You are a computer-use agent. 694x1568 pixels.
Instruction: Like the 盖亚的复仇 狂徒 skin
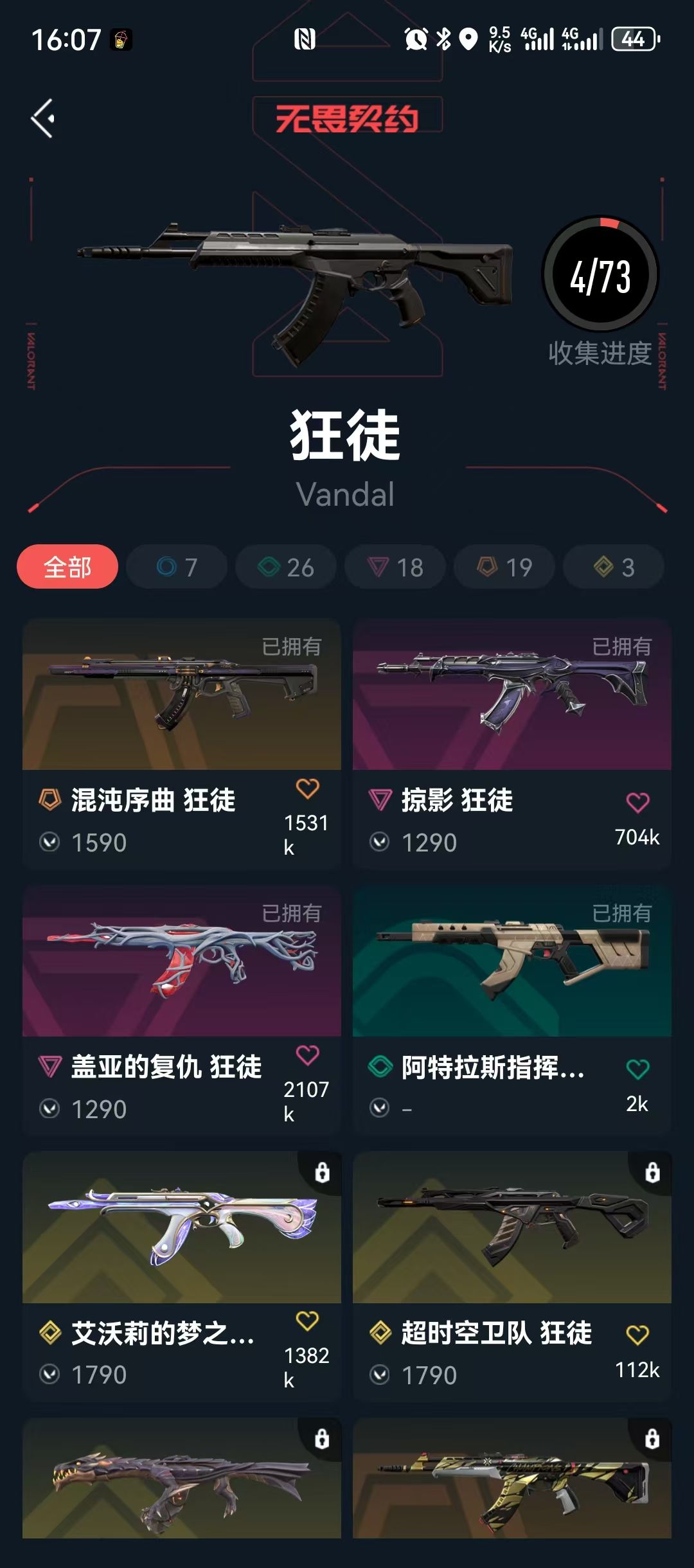[x=307, y=1055]
